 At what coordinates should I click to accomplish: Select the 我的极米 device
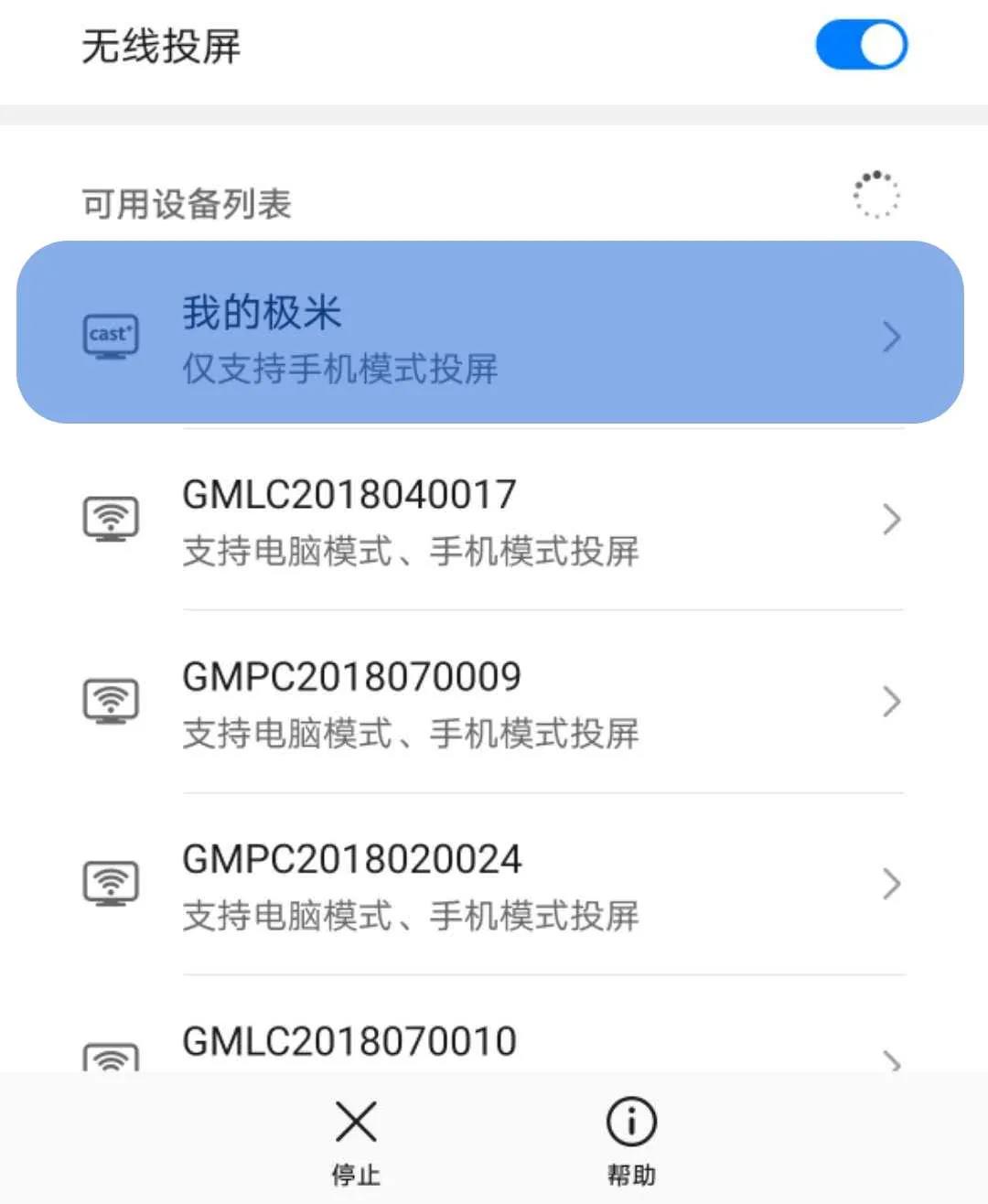(490, 333)
